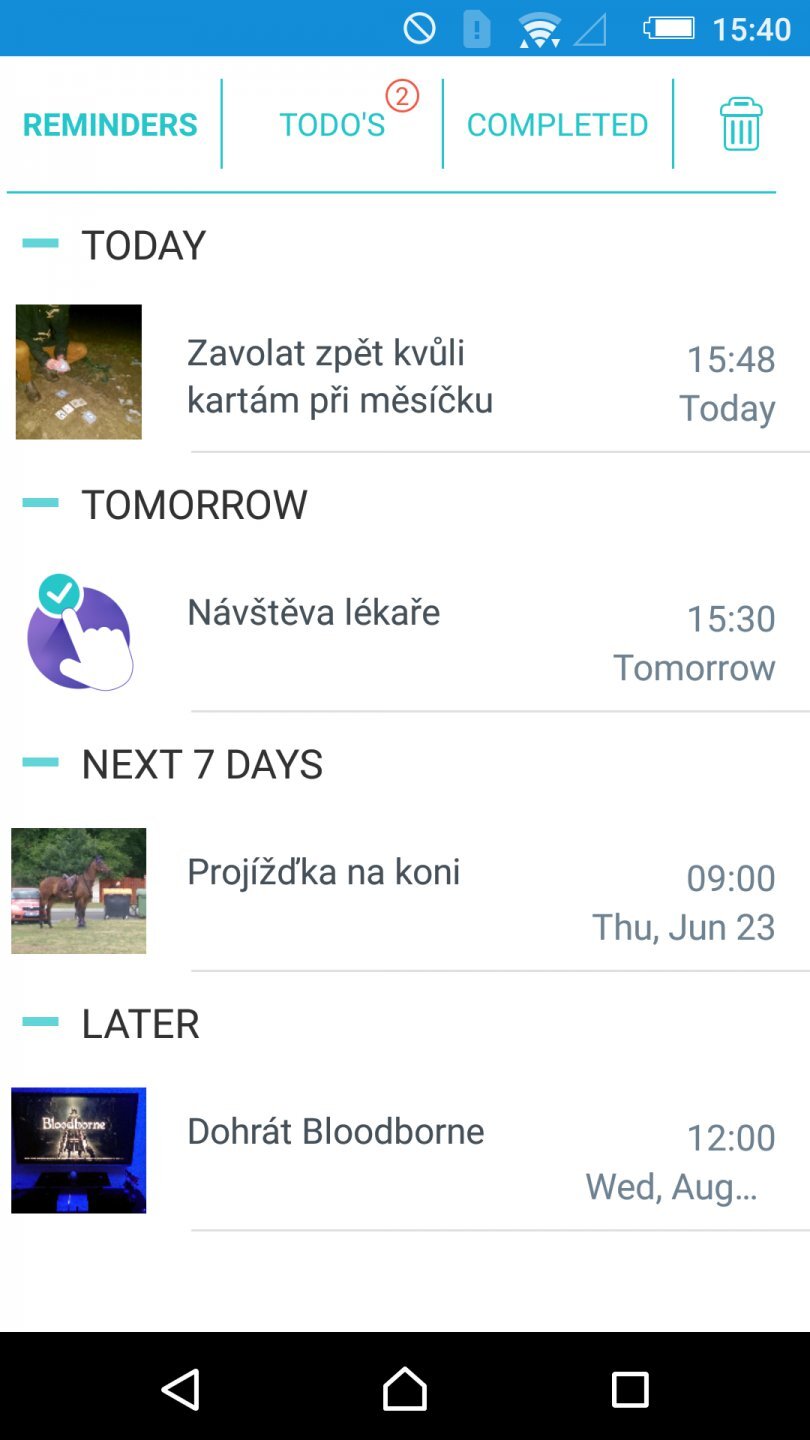Open recent apps with the square button
The image size is (810, 1440).
pyautogui.click(x=630, y=1388)
